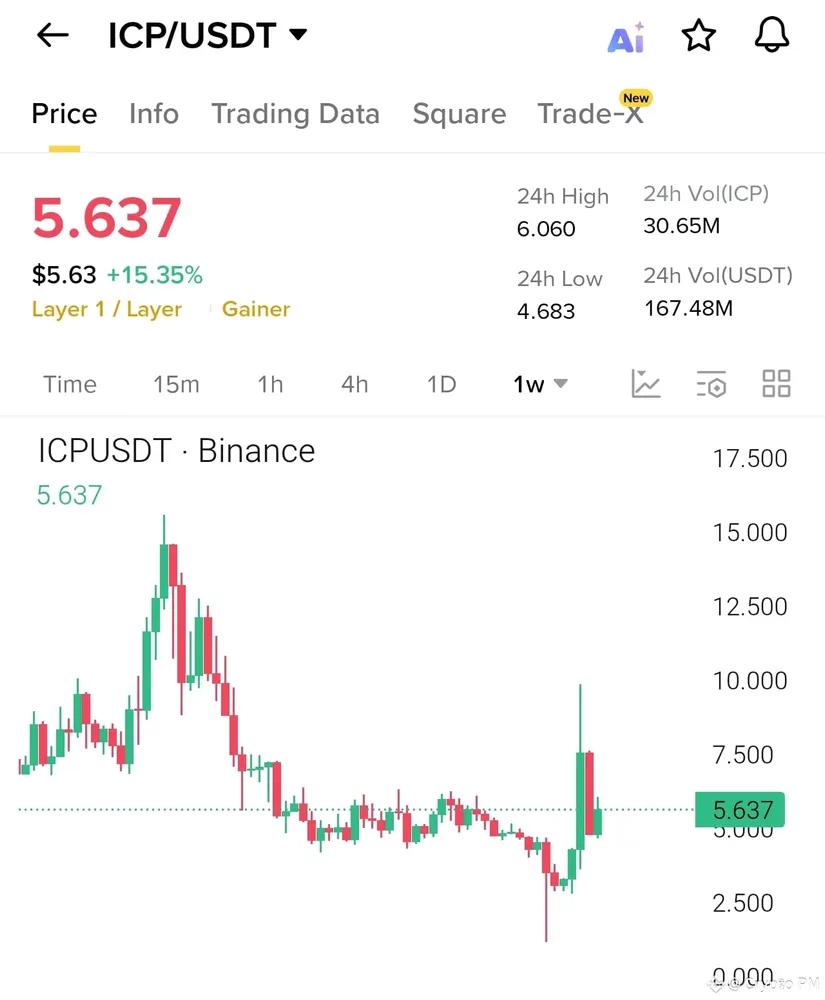Go back with the arrow icon
Screen dimensions: 825x1000
pos(51,36)
